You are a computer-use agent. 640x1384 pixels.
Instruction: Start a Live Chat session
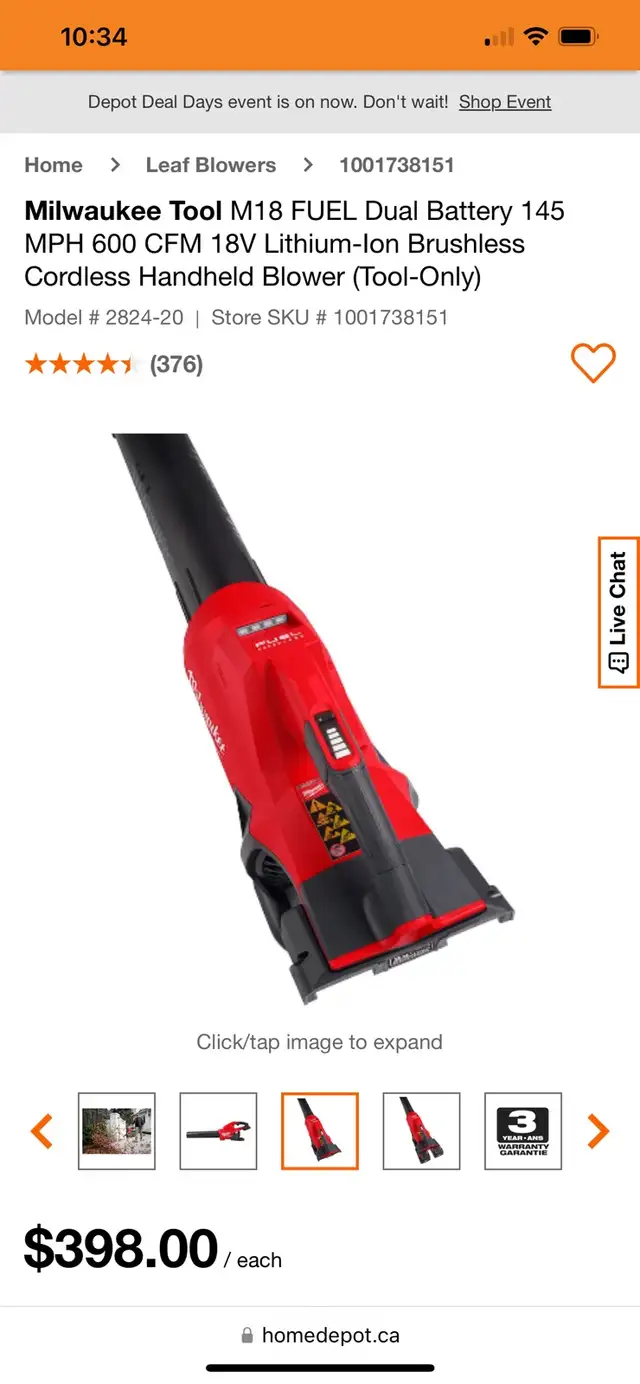coord(618,612)
